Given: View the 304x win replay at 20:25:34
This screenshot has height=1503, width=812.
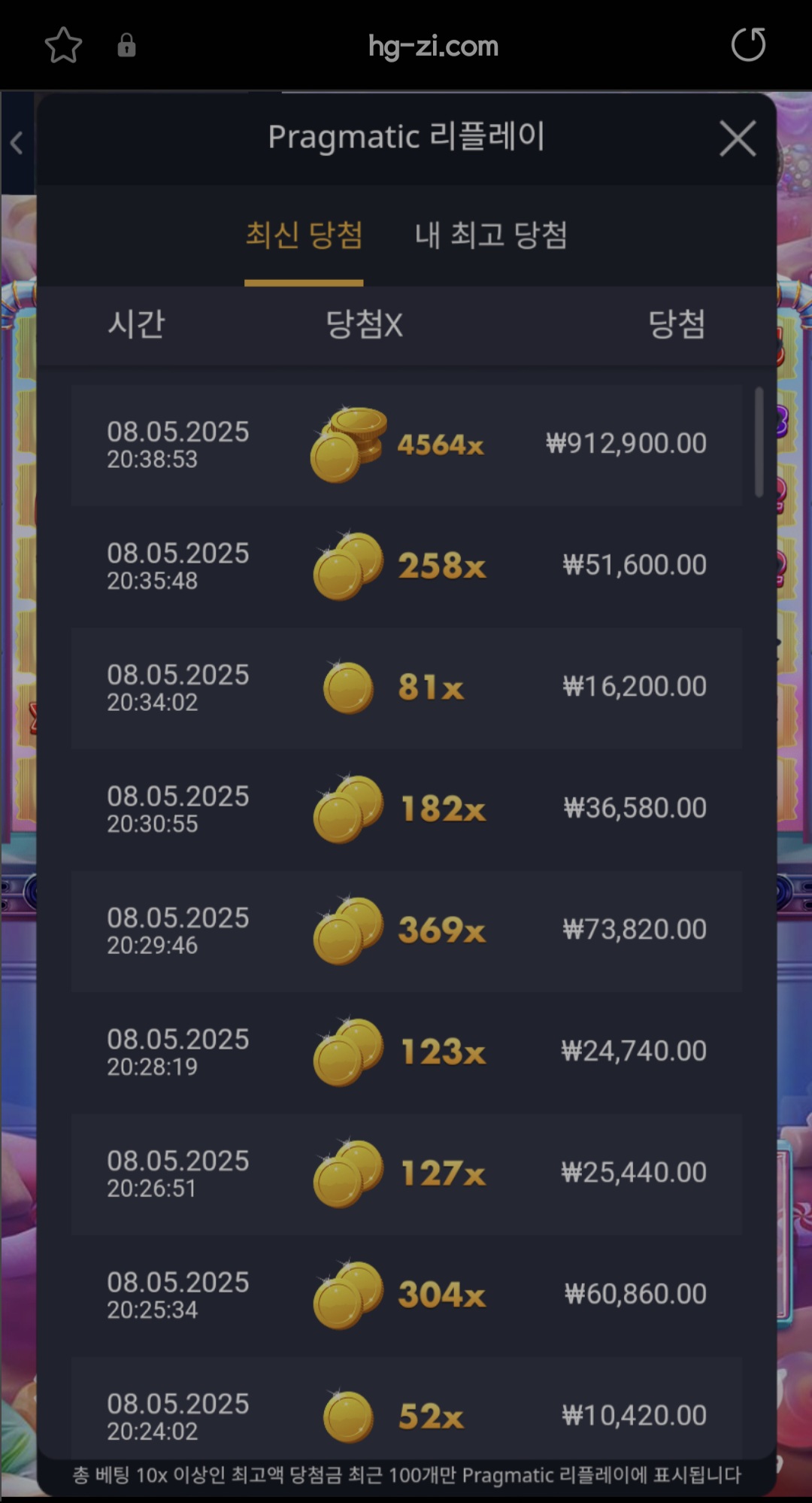Looking at the screenshot, I should point(406,1295).
